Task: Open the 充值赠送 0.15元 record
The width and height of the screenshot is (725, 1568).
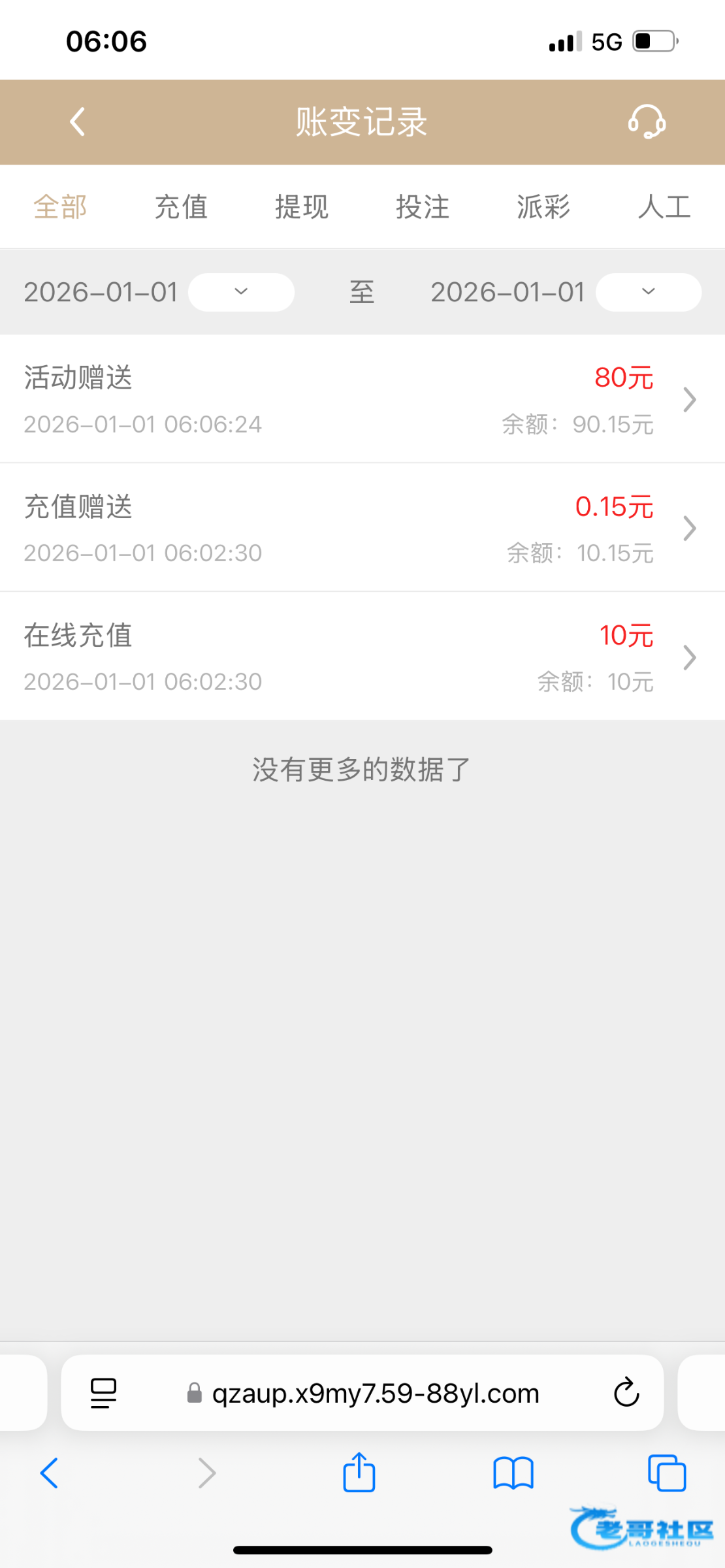Action: point(362,528)
